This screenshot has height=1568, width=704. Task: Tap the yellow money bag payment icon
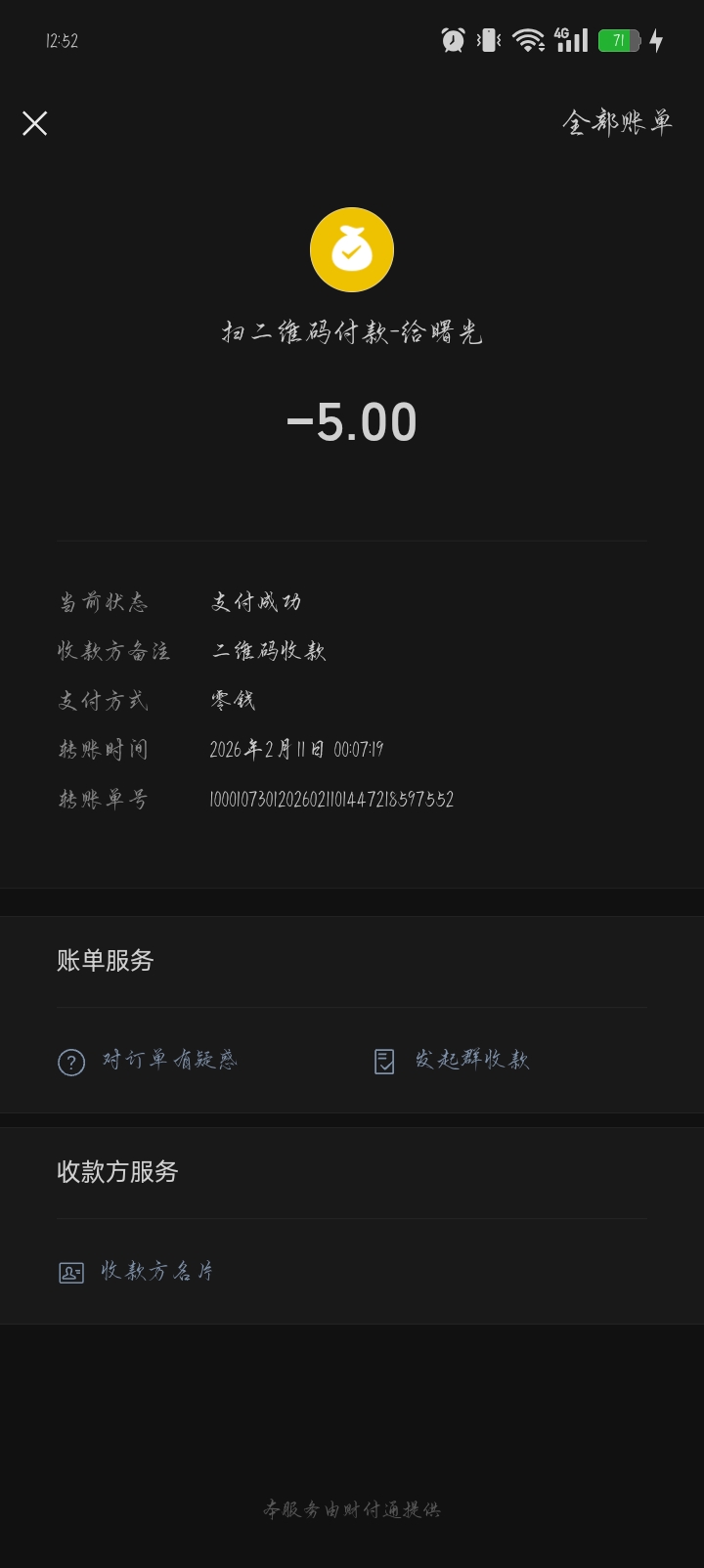(x=352, y=249)
